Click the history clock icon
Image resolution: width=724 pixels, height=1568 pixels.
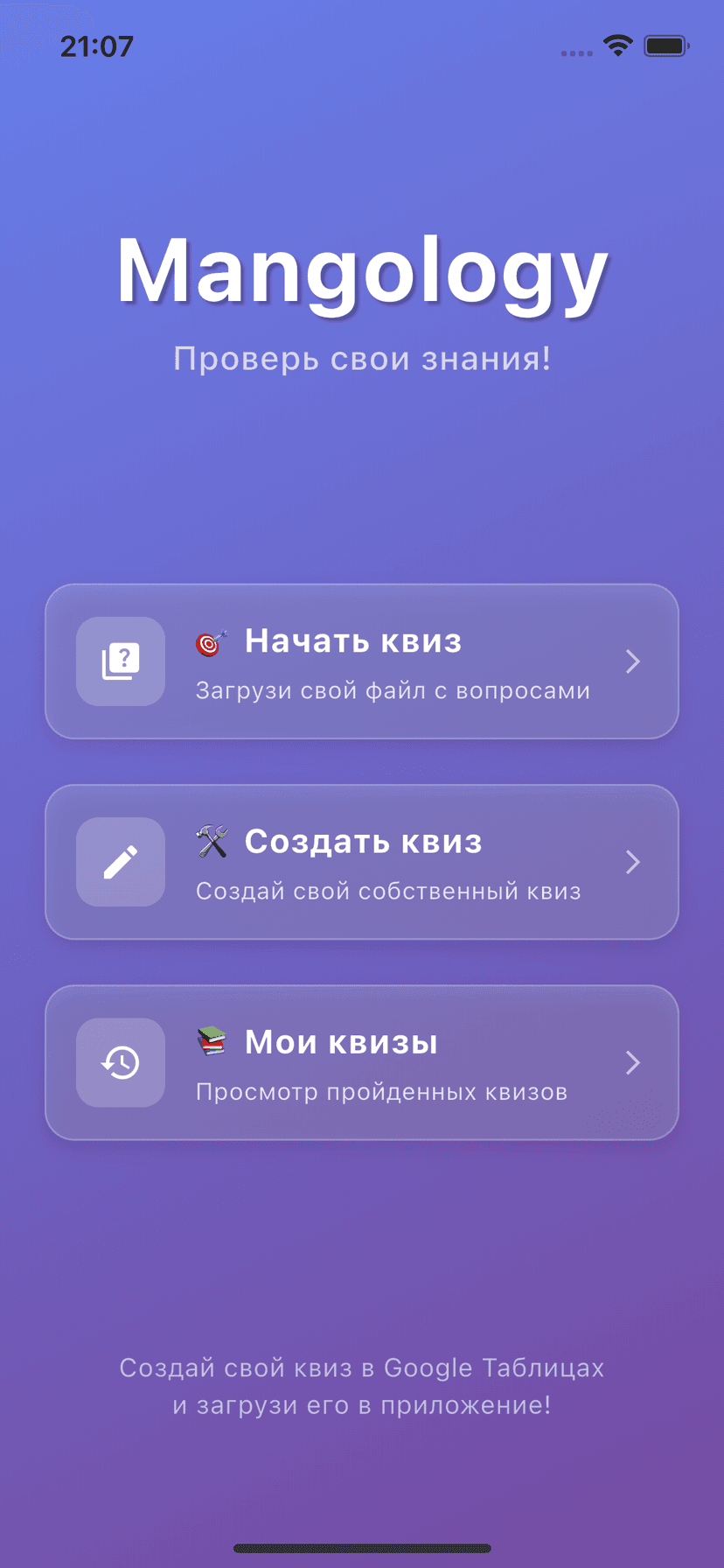(121, 1062)
